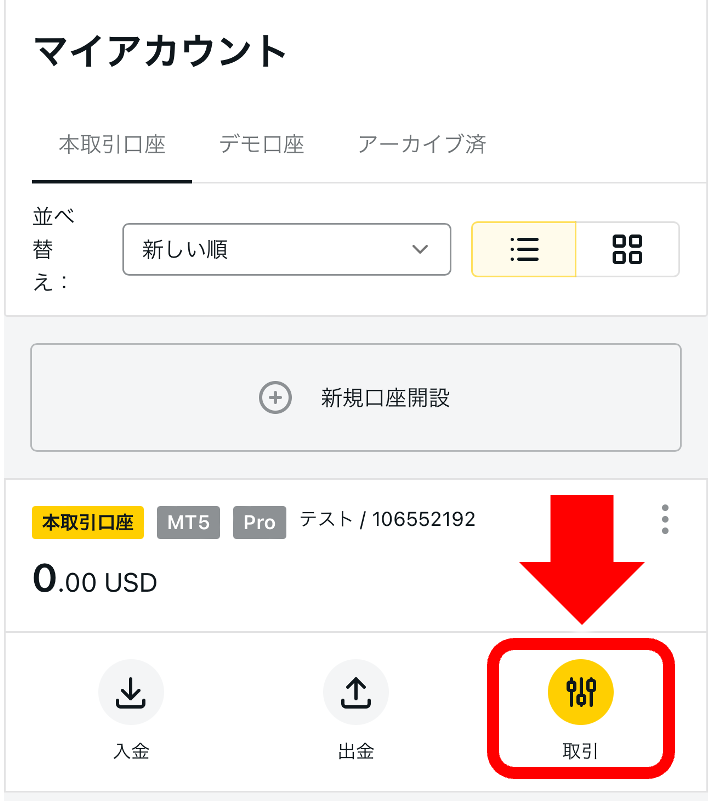Open the アーカイブ済 tab
The width and height of the screenshot is (715, 808).
tap(421, 144)
